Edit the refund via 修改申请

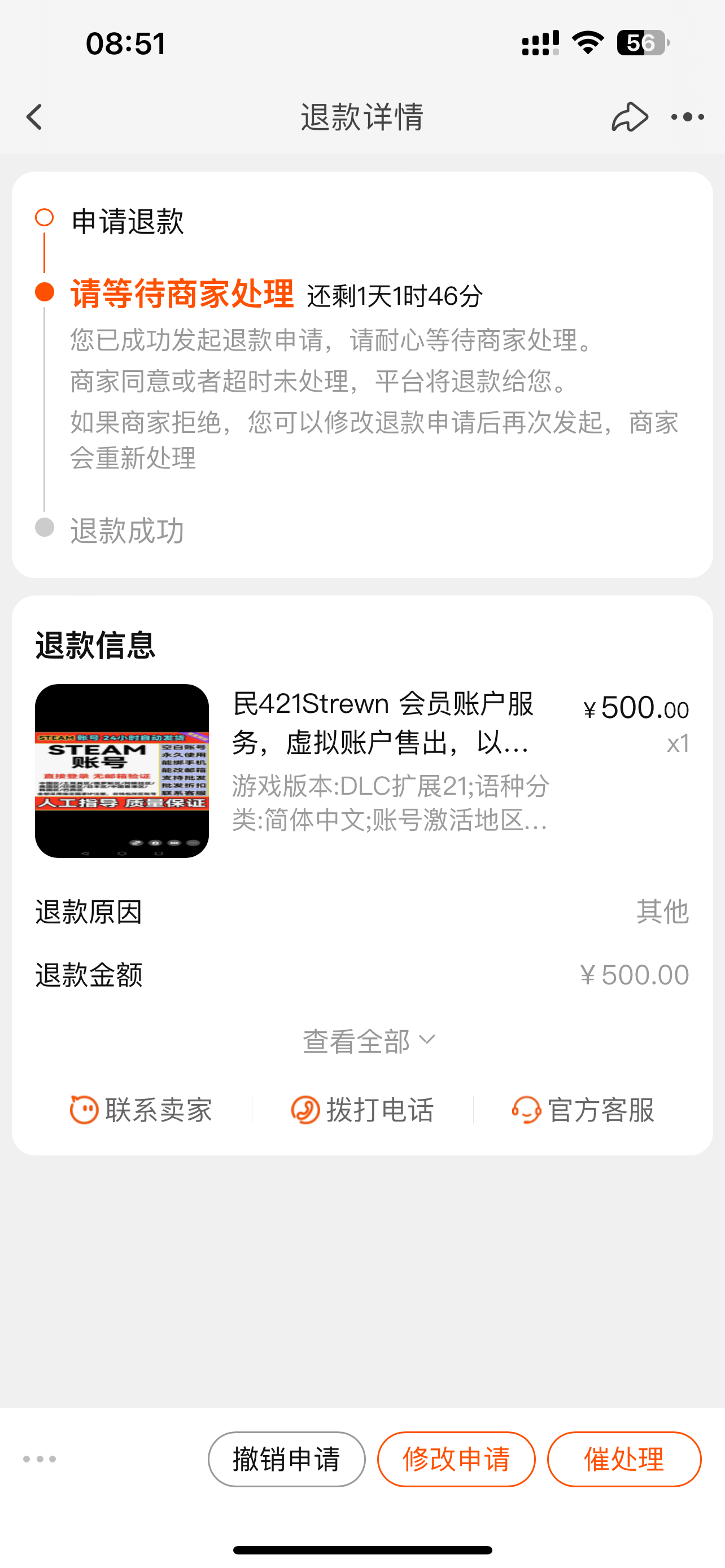pos(456,1459)
